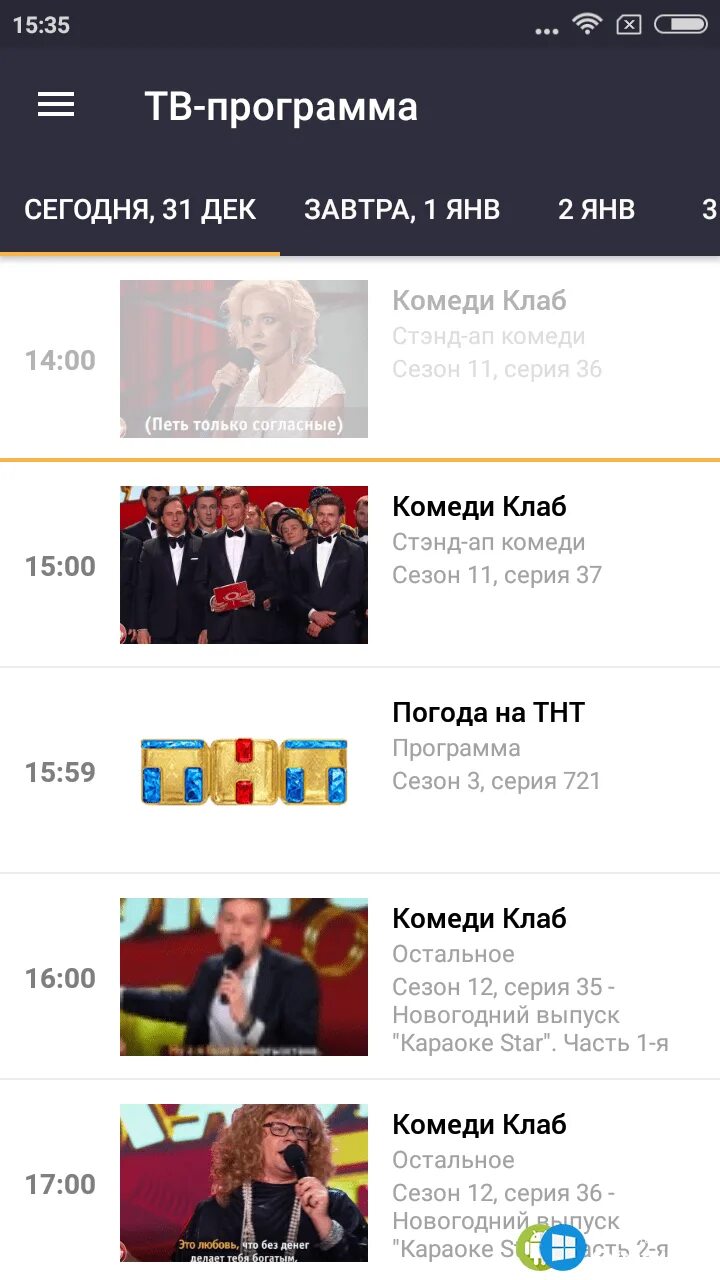Switch to the Сегодня, 31 дек tab
Screen dimensions: 720x1280
[x=140, y=210]
